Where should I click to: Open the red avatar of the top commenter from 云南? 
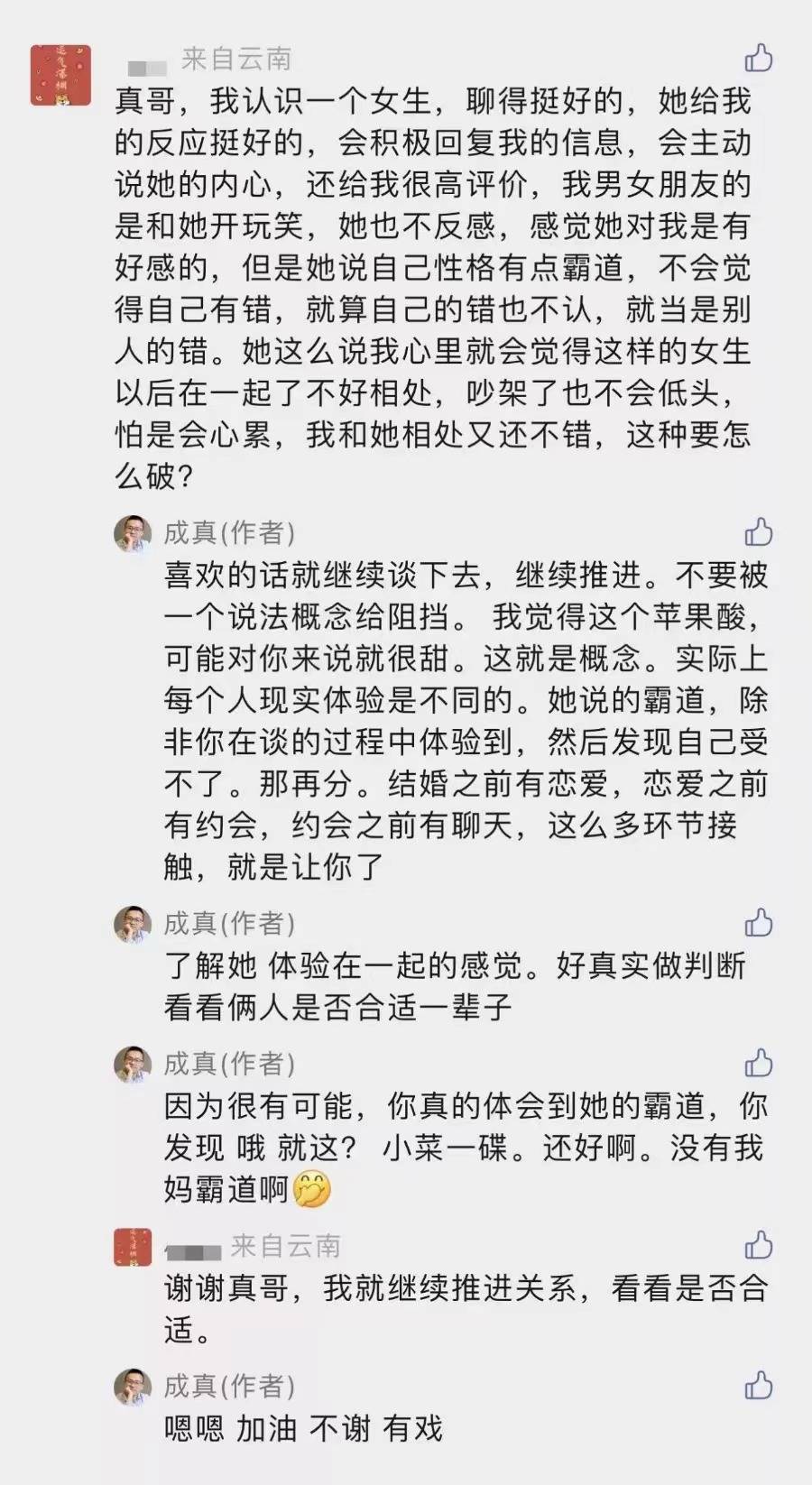click(60, 75)
